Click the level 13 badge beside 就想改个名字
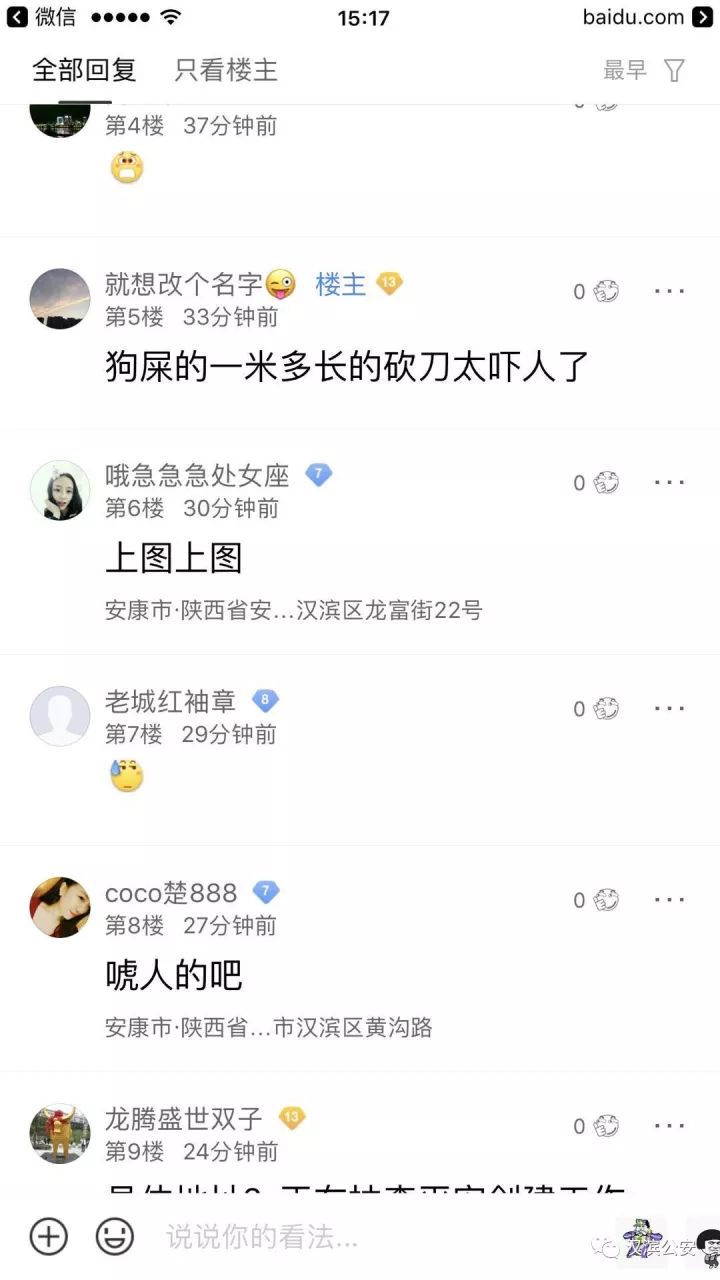Screen dimensions: 720x1280 [389, 284]
